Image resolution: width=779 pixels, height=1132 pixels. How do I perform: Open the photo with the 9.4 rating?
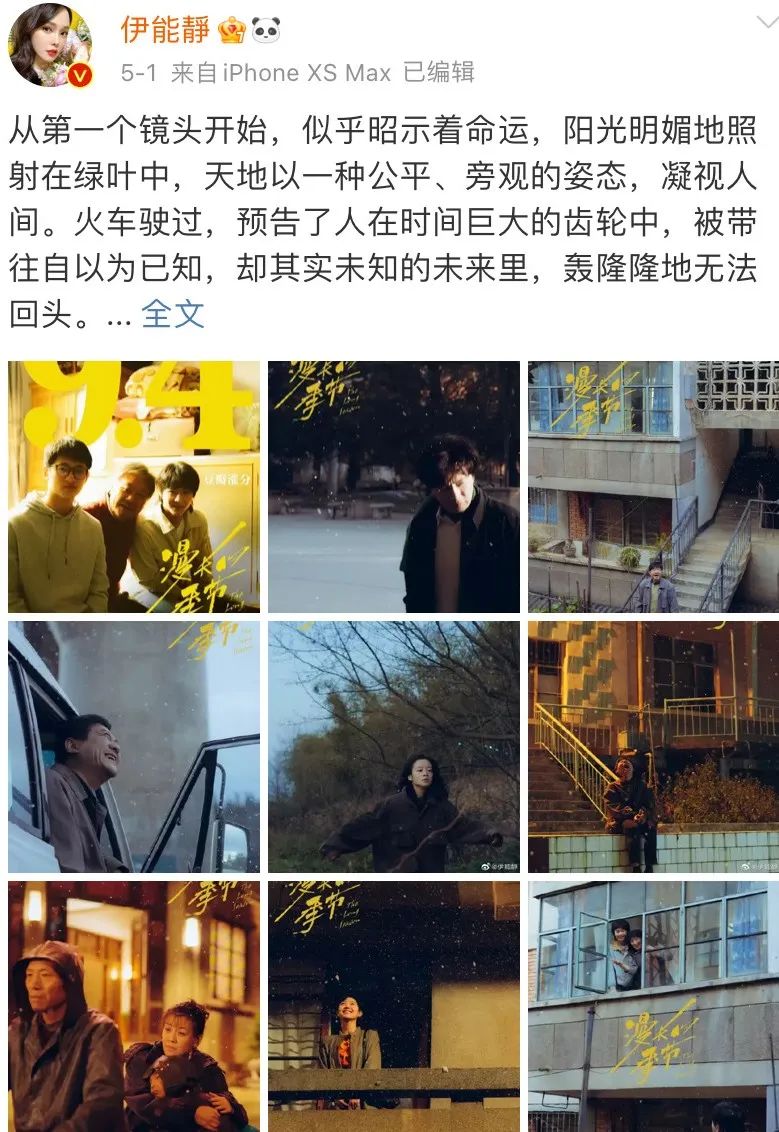134,486
